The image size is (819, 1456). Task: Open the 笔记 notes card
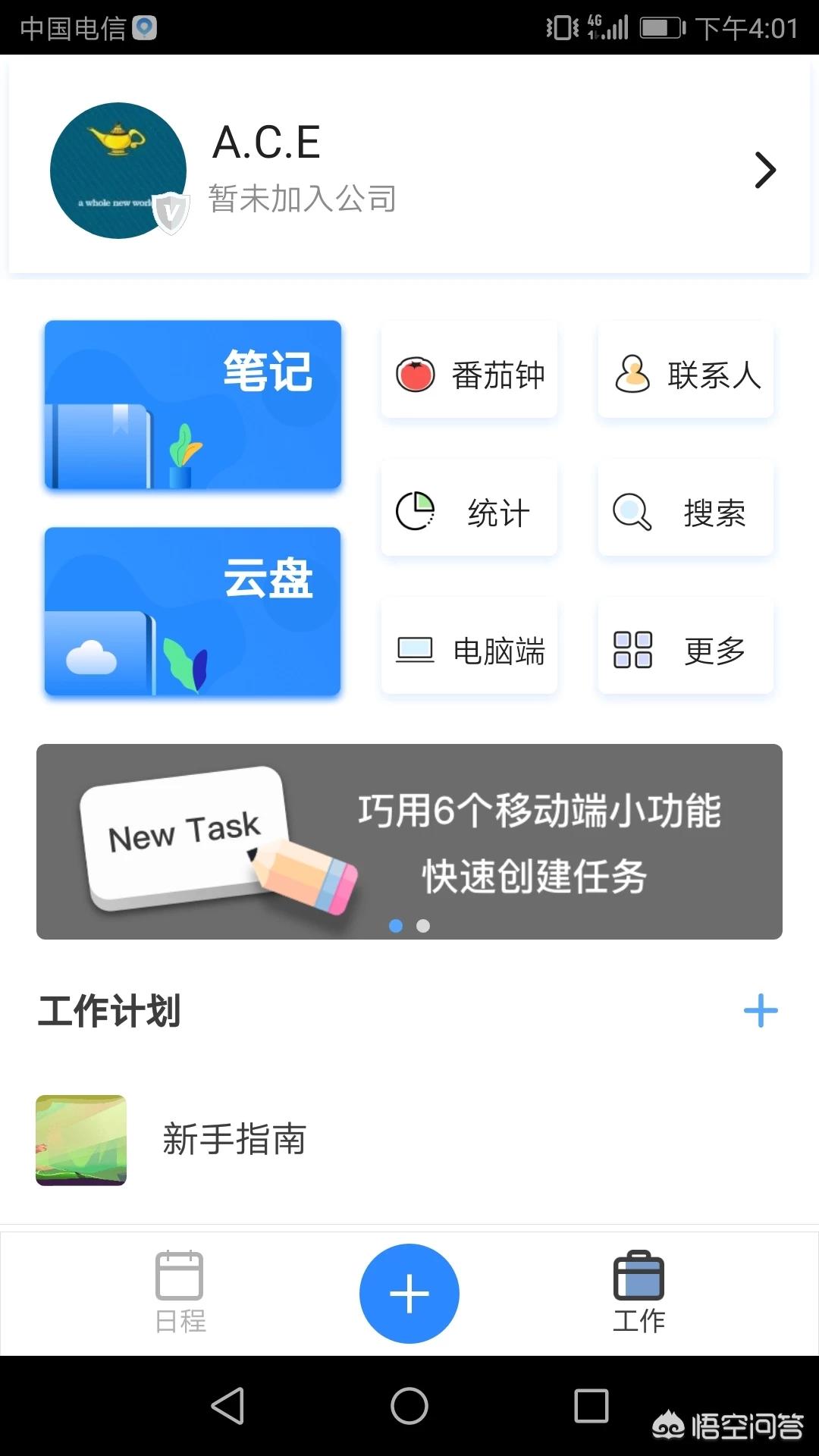[193, 405]
